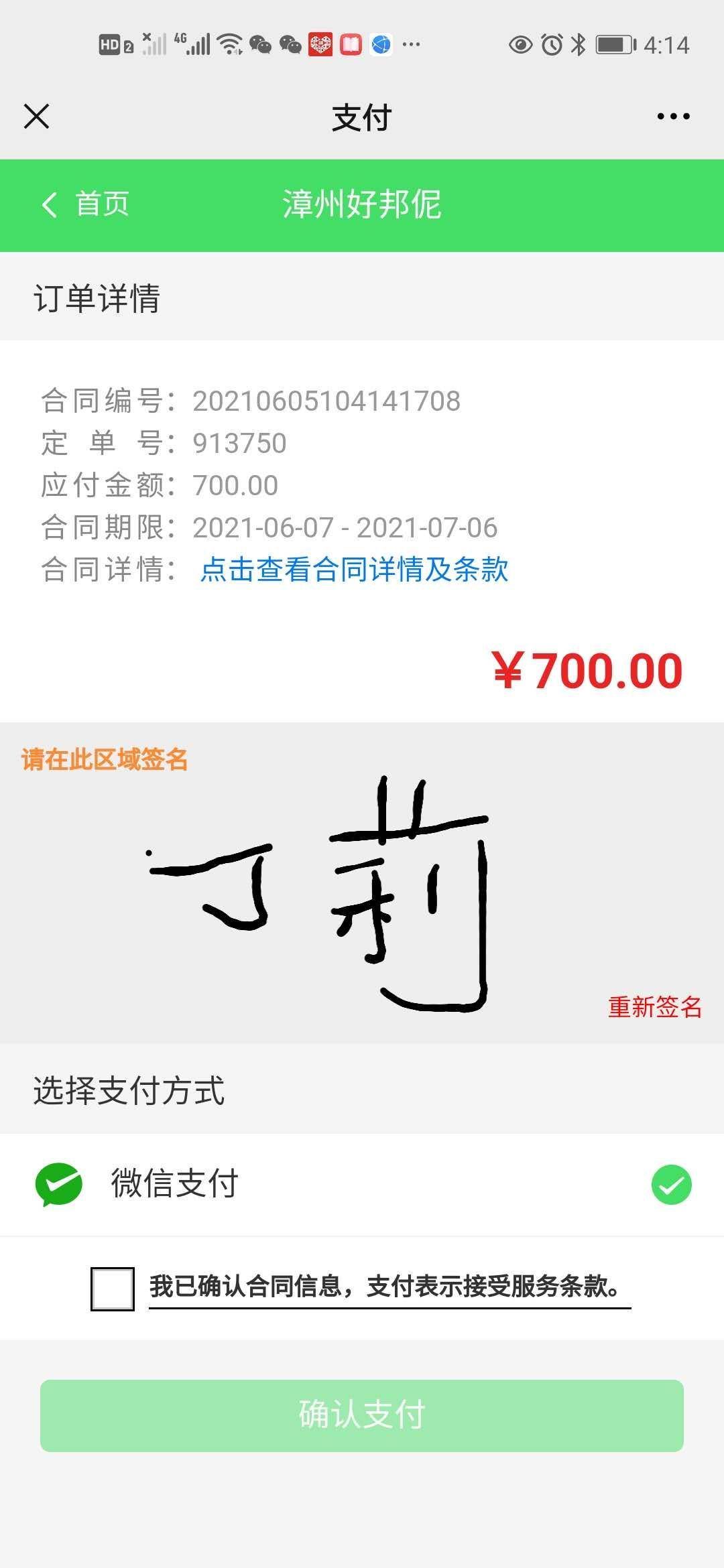The width and height of the screenshot is (724, 1568).
Task: Tap the 确认支付 button
Action: point(362,1415)
